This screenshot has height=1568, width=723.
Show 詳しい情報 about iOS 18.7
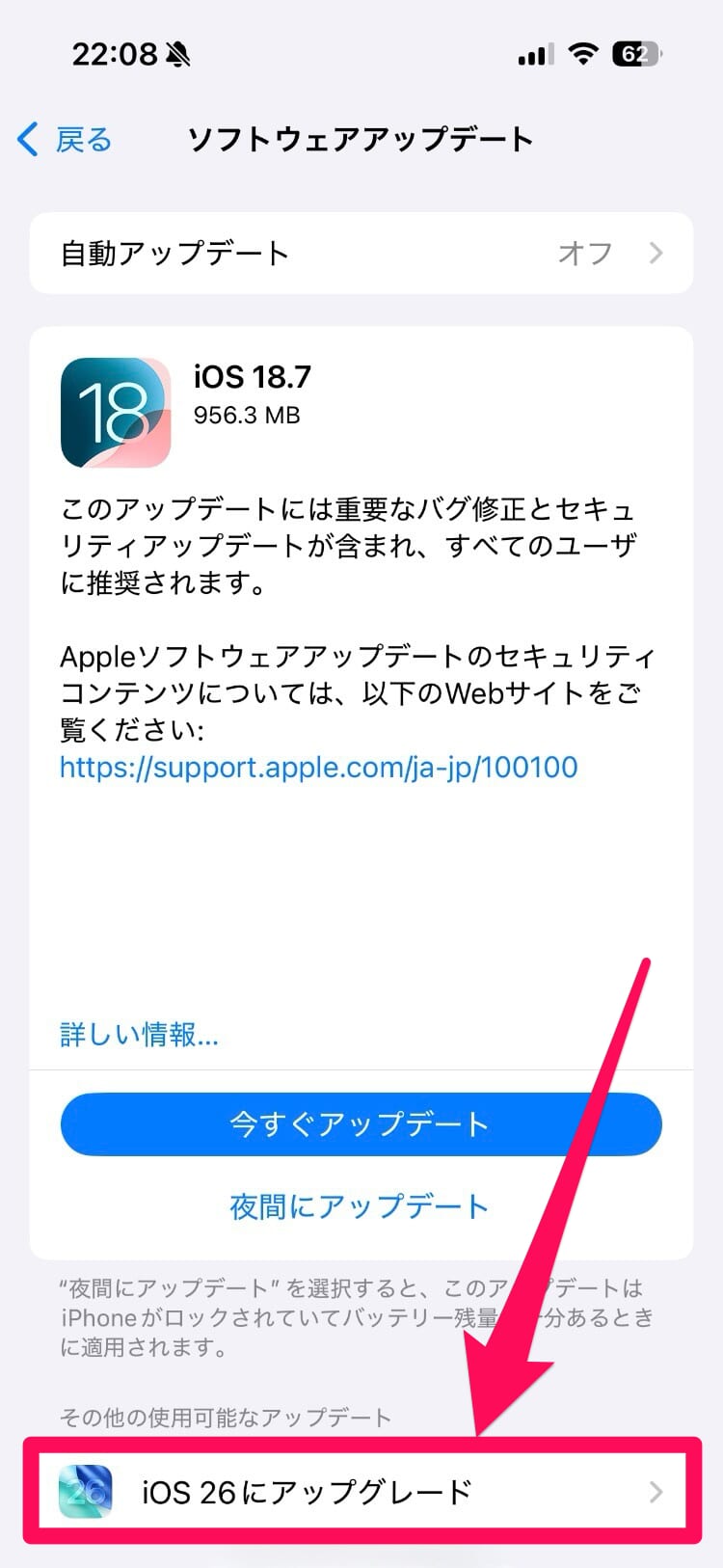tap(139, 1035)
